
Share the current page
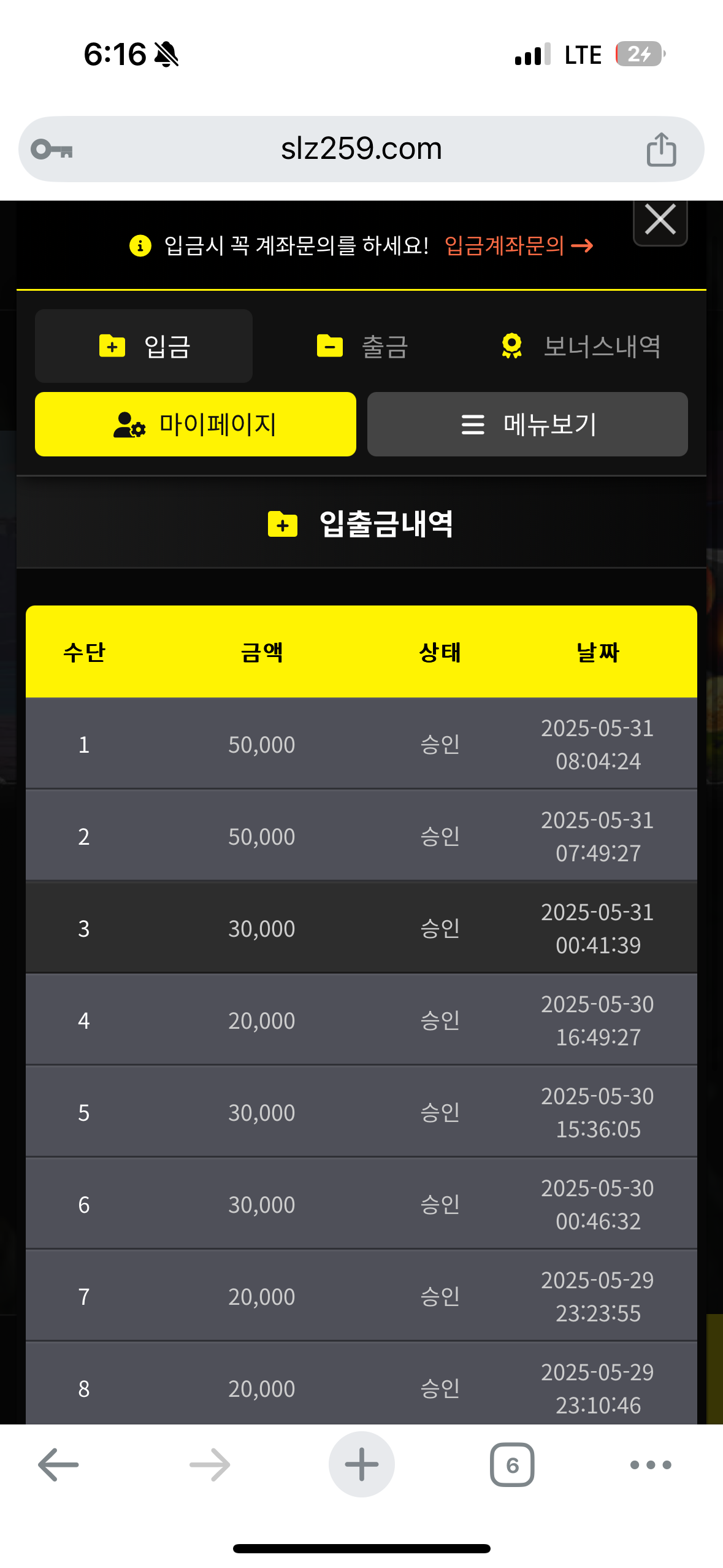coord(661,150)
